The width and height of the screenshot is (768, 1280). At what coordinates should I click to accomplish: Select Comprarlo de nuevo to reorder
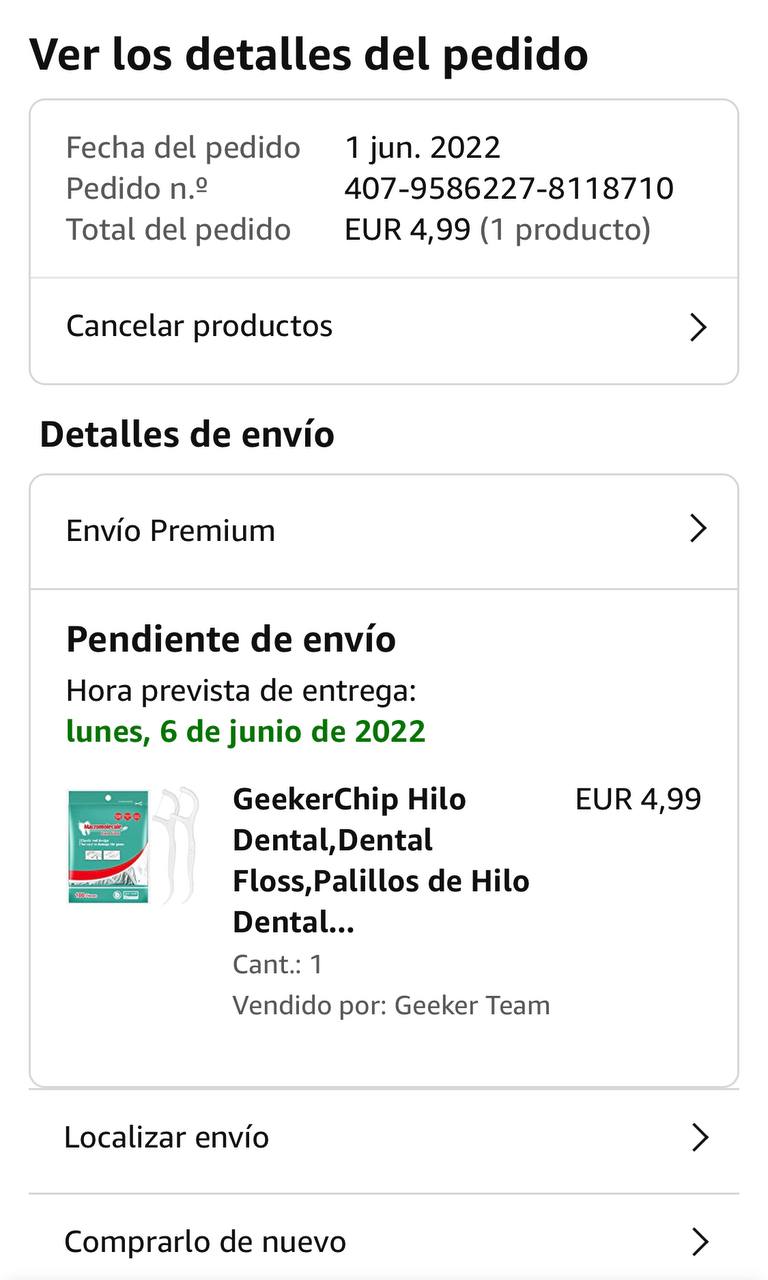384,1242
